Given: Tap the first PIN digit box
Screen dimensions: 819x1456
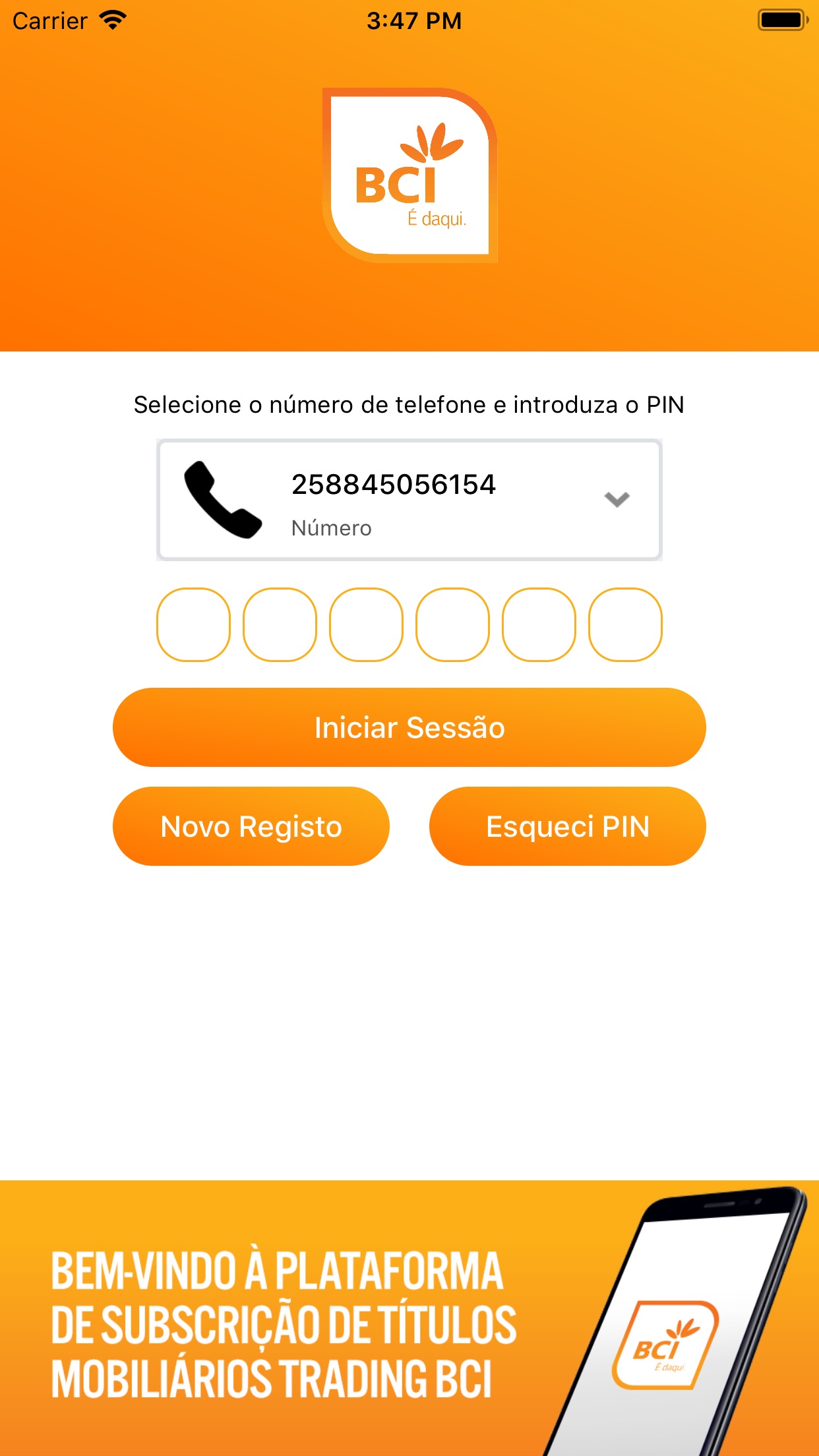Looking at the screenshot, I should [193, 624].
